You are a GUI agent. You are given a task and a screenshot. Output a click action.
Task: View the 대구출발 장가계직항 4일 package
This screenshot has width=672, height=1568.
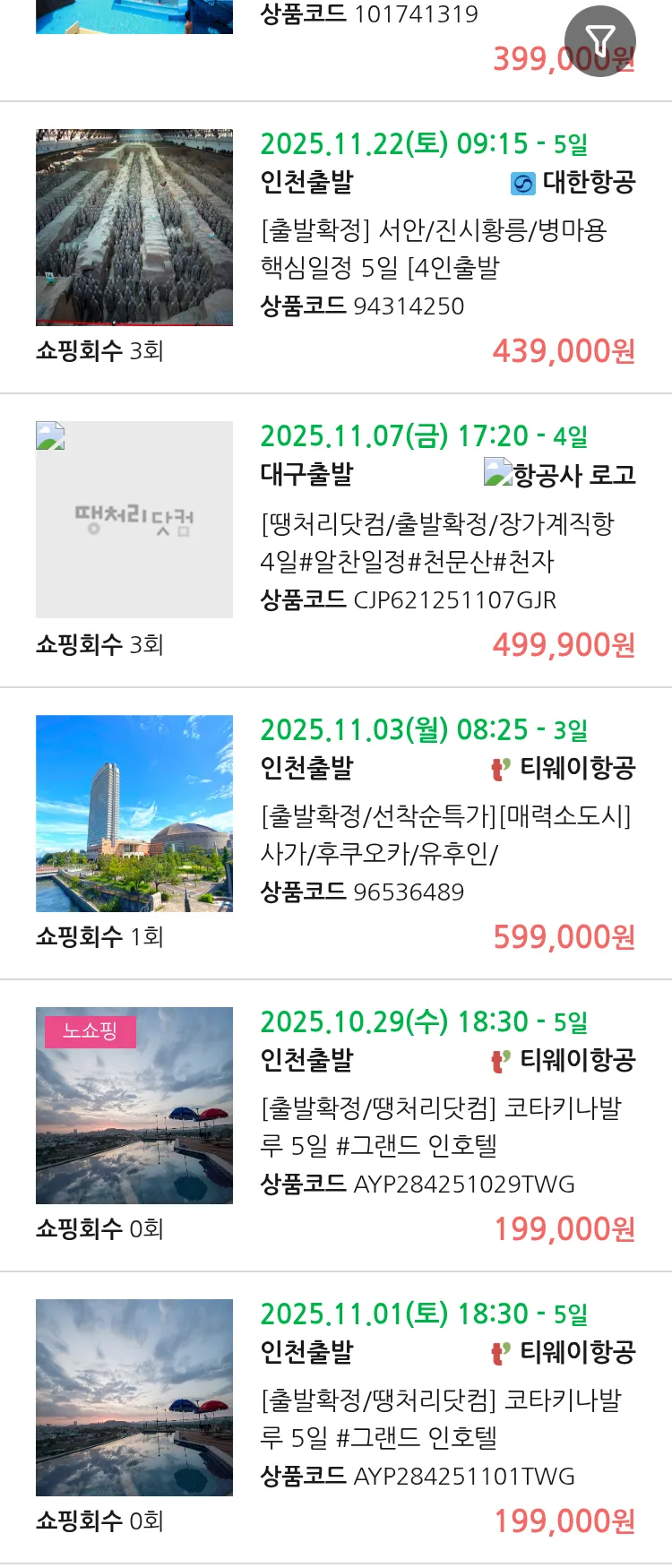pyautogui.click(x=436, y=542)
